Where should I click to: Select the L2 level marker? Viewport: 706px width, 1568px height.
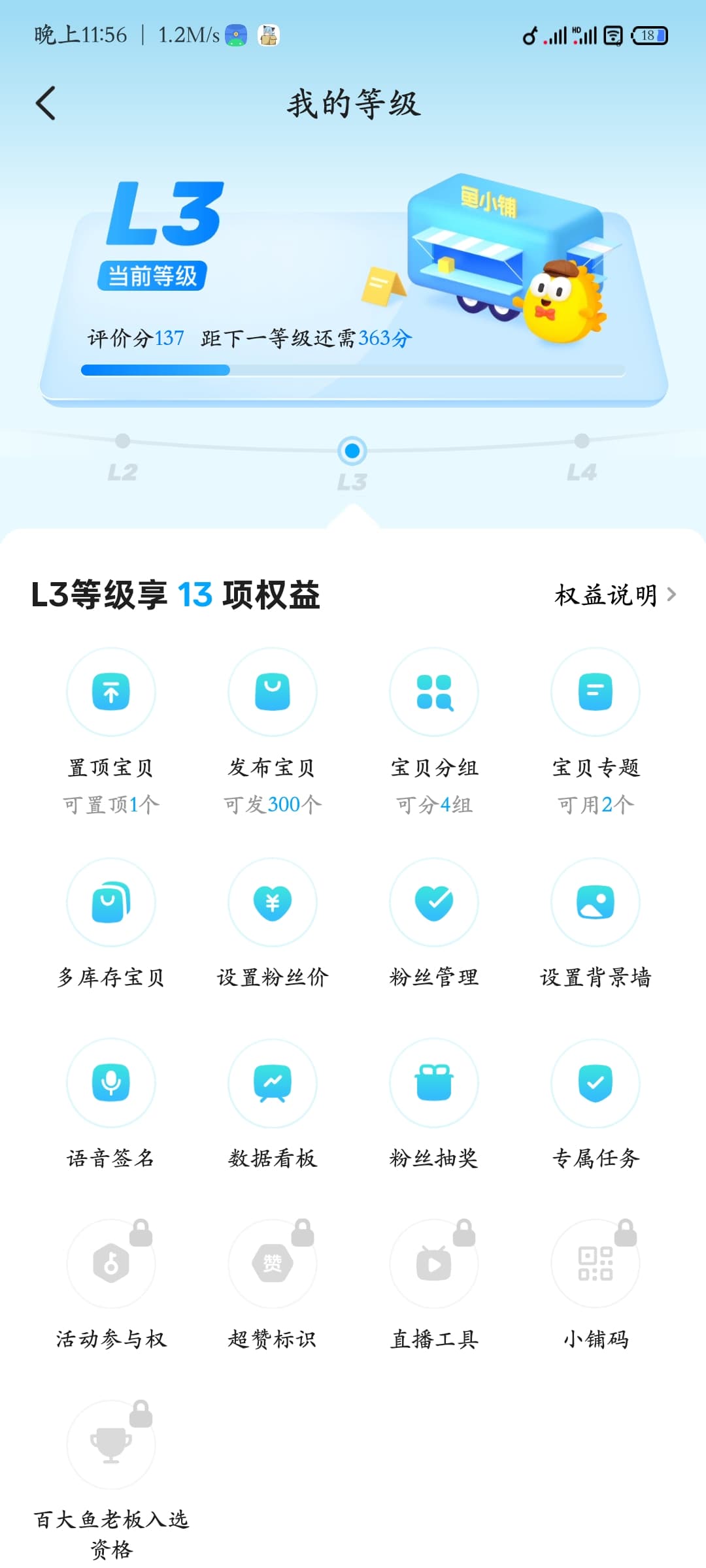[122, 457]
